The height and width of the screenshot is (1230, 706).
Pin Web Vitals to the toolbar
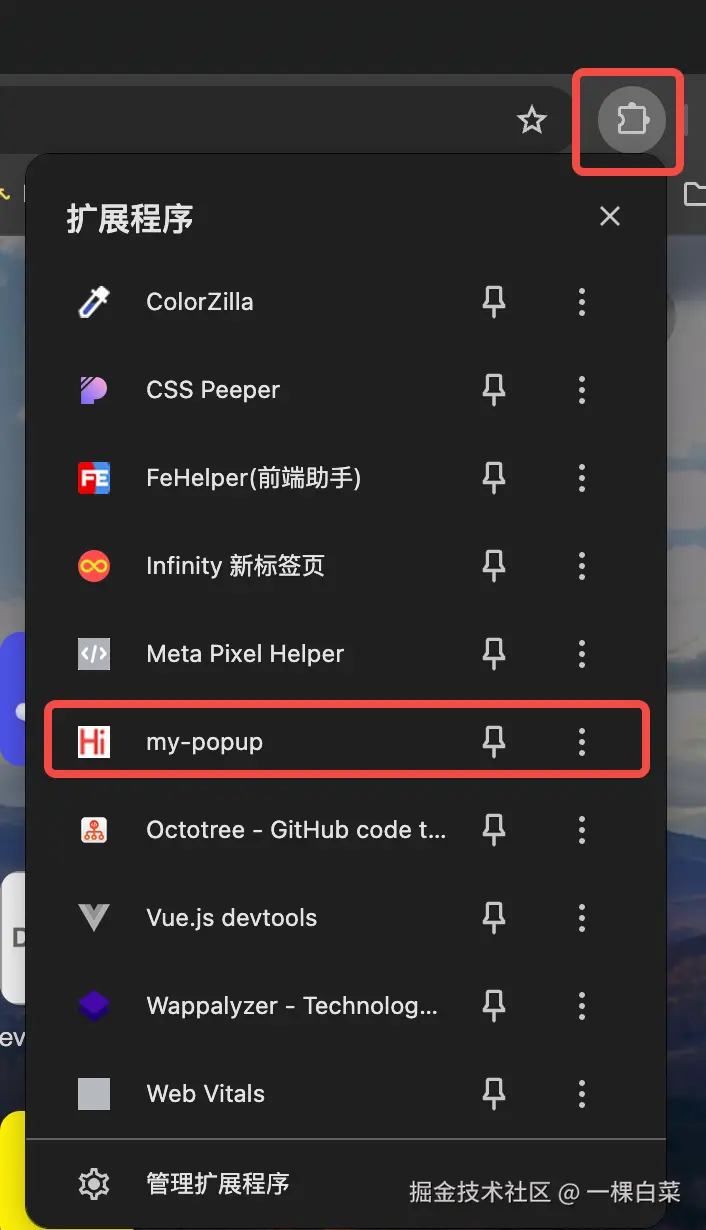494,1094
